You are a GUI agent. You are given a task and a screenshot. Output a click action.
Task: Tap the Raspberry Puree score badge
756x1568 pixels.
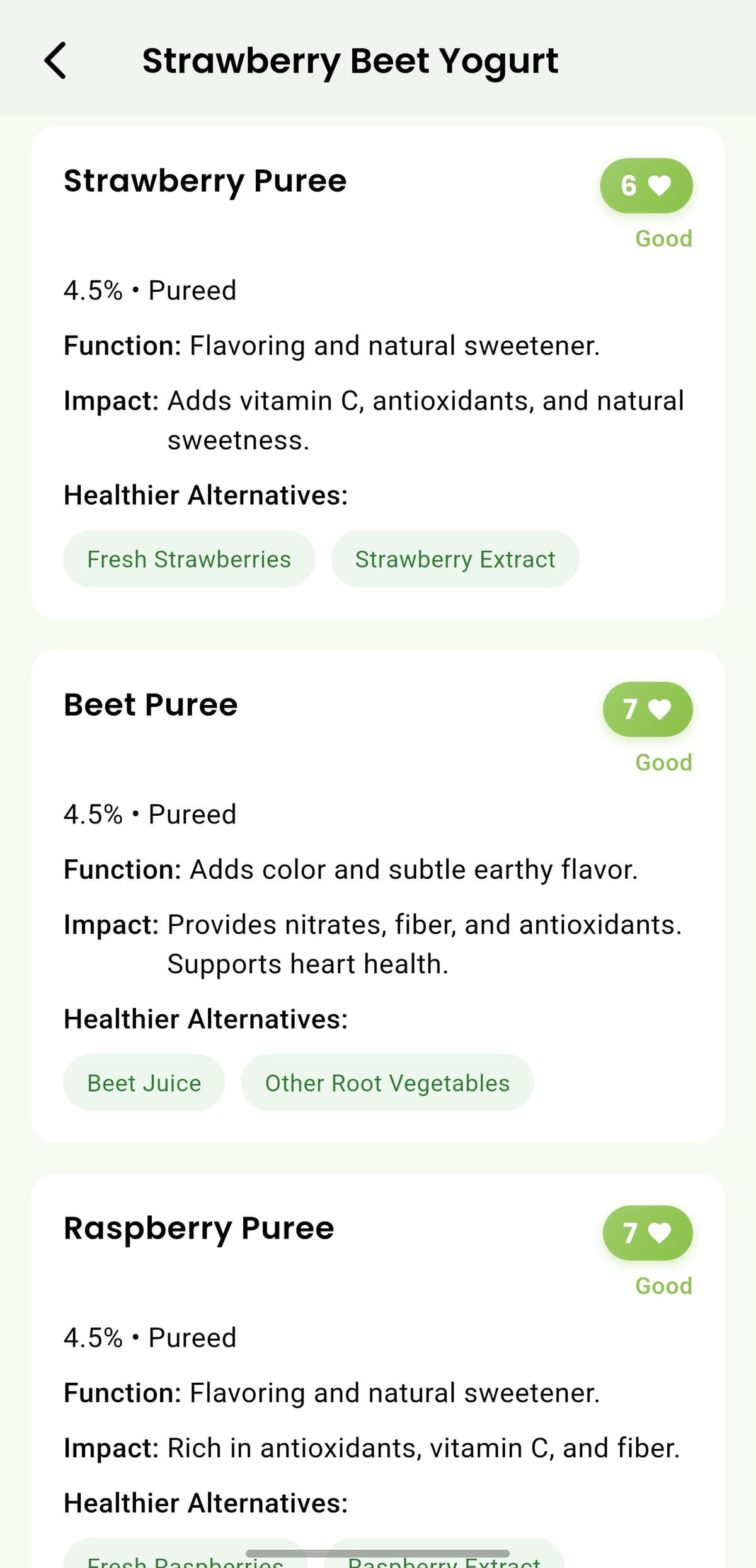point(647,1233)
